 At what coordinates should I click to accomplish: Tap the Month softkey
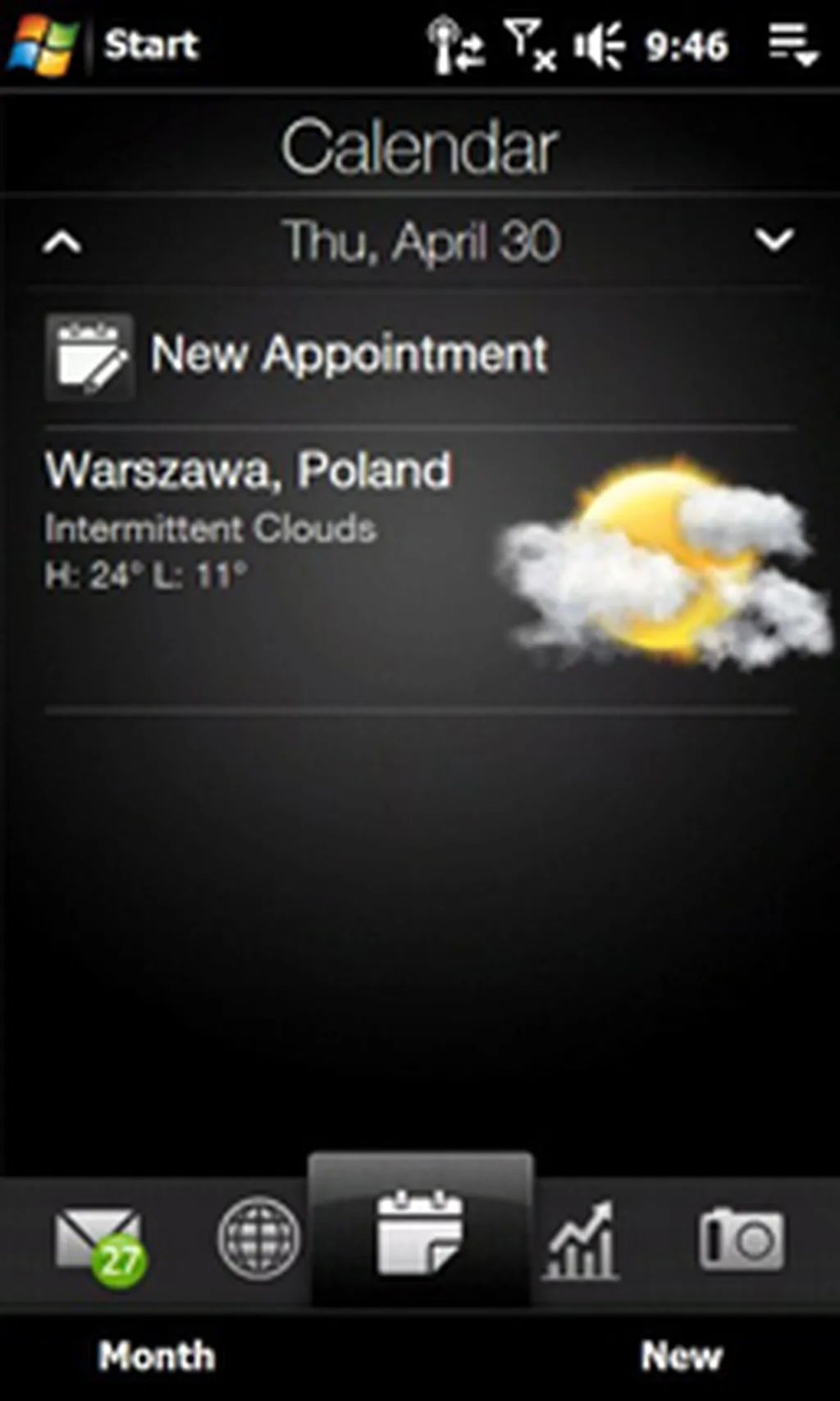(x=157, y=1356)
